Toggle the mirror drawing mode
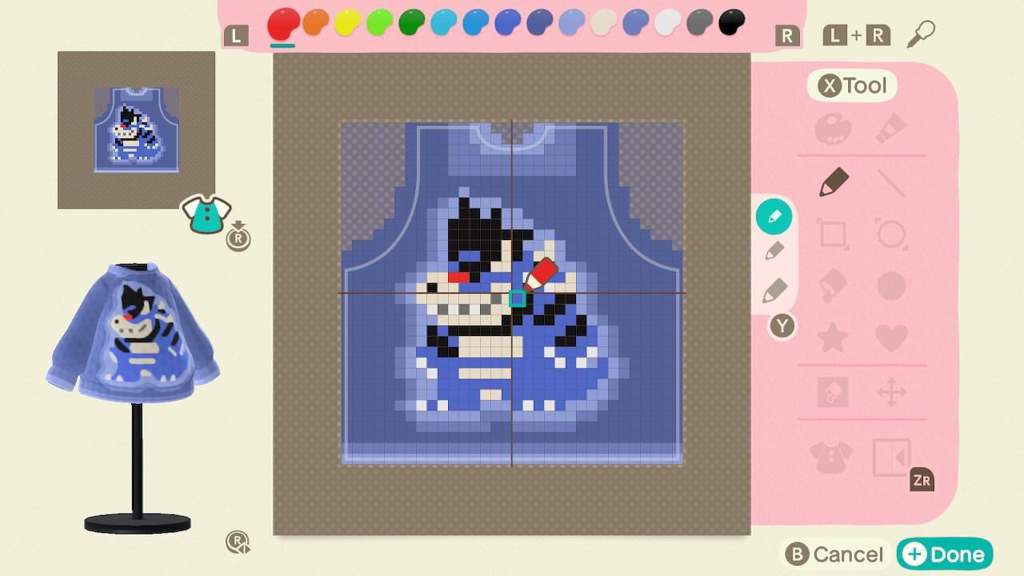This screenshot has width=1024, height=576. coord(891,457)
